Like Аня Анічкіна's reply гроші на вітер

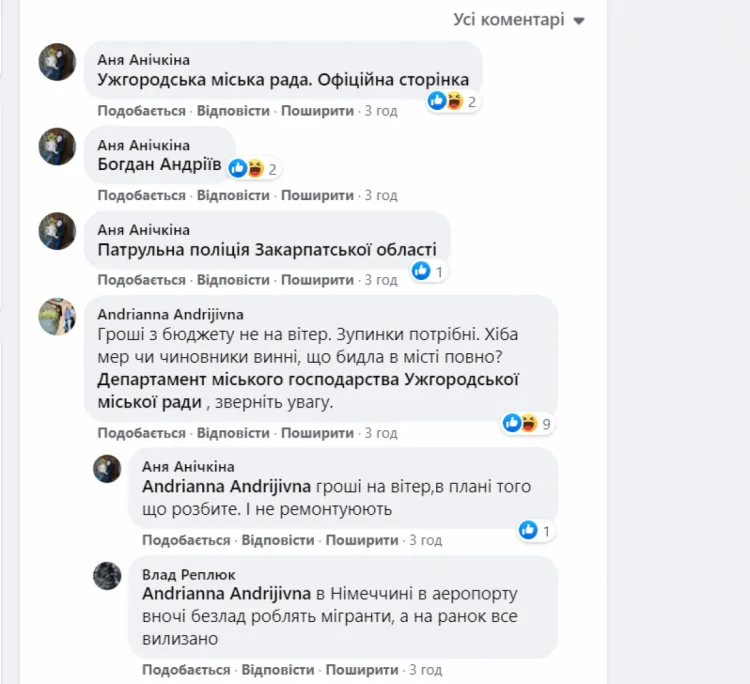pos(185,540)
